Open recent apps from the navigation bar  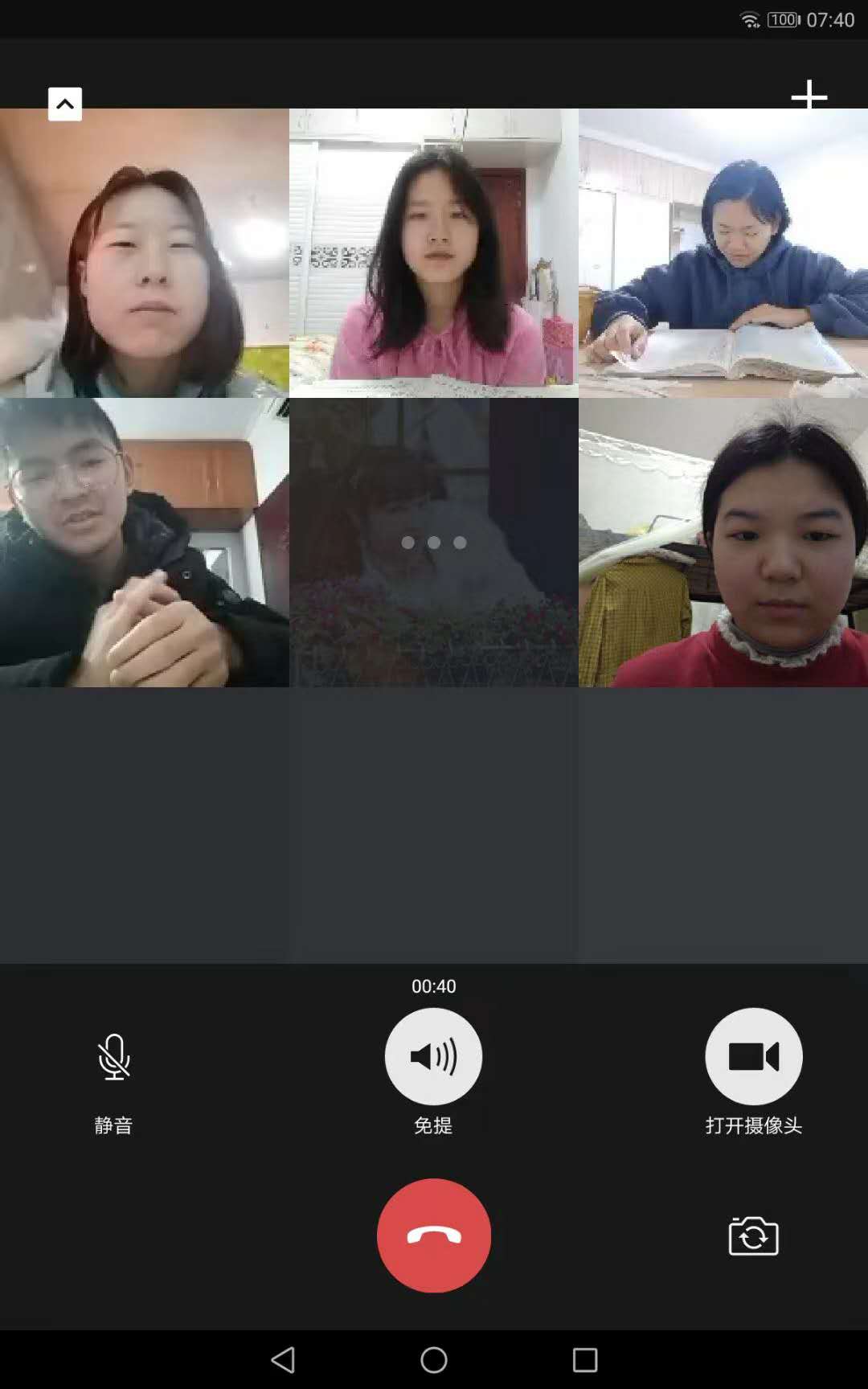(584, 1359)
